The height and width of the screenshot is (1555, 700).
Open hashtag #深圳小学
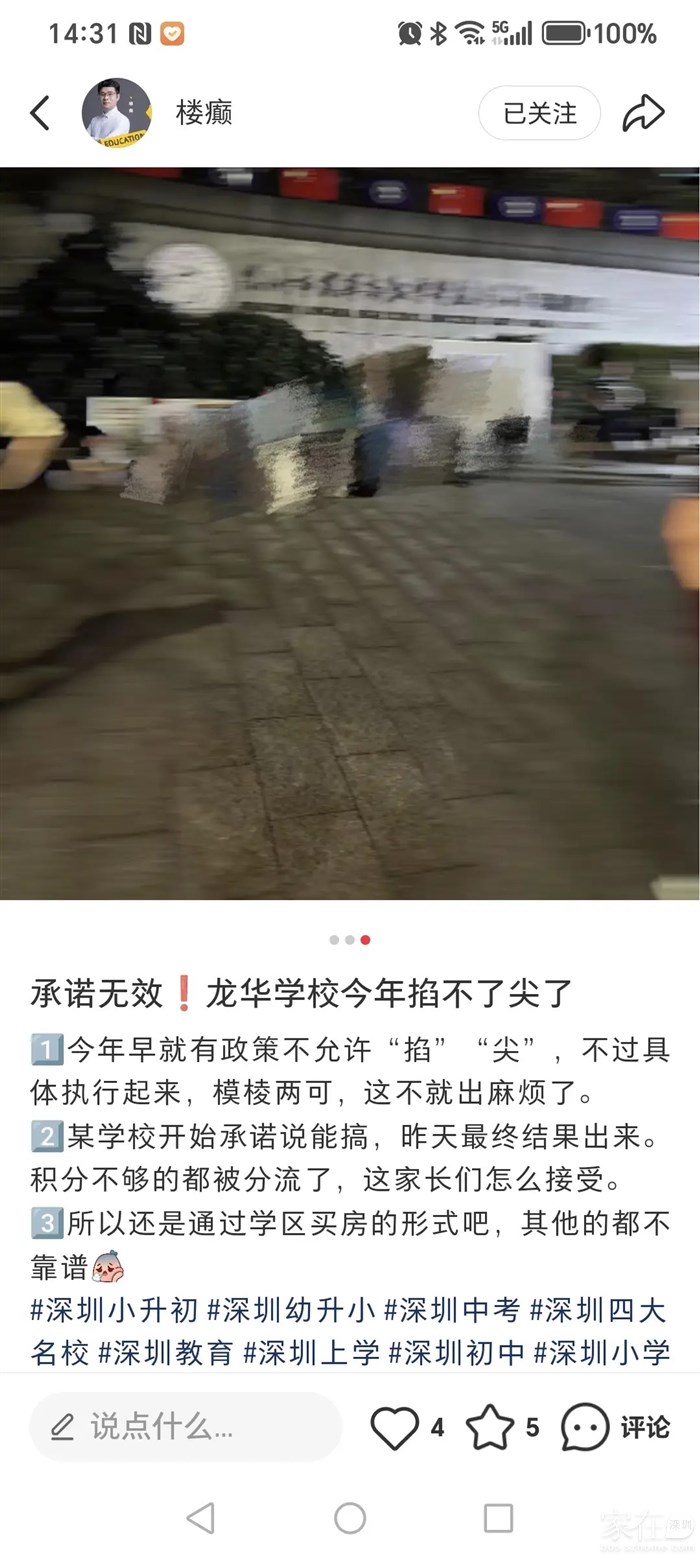tap(601, 1353)
